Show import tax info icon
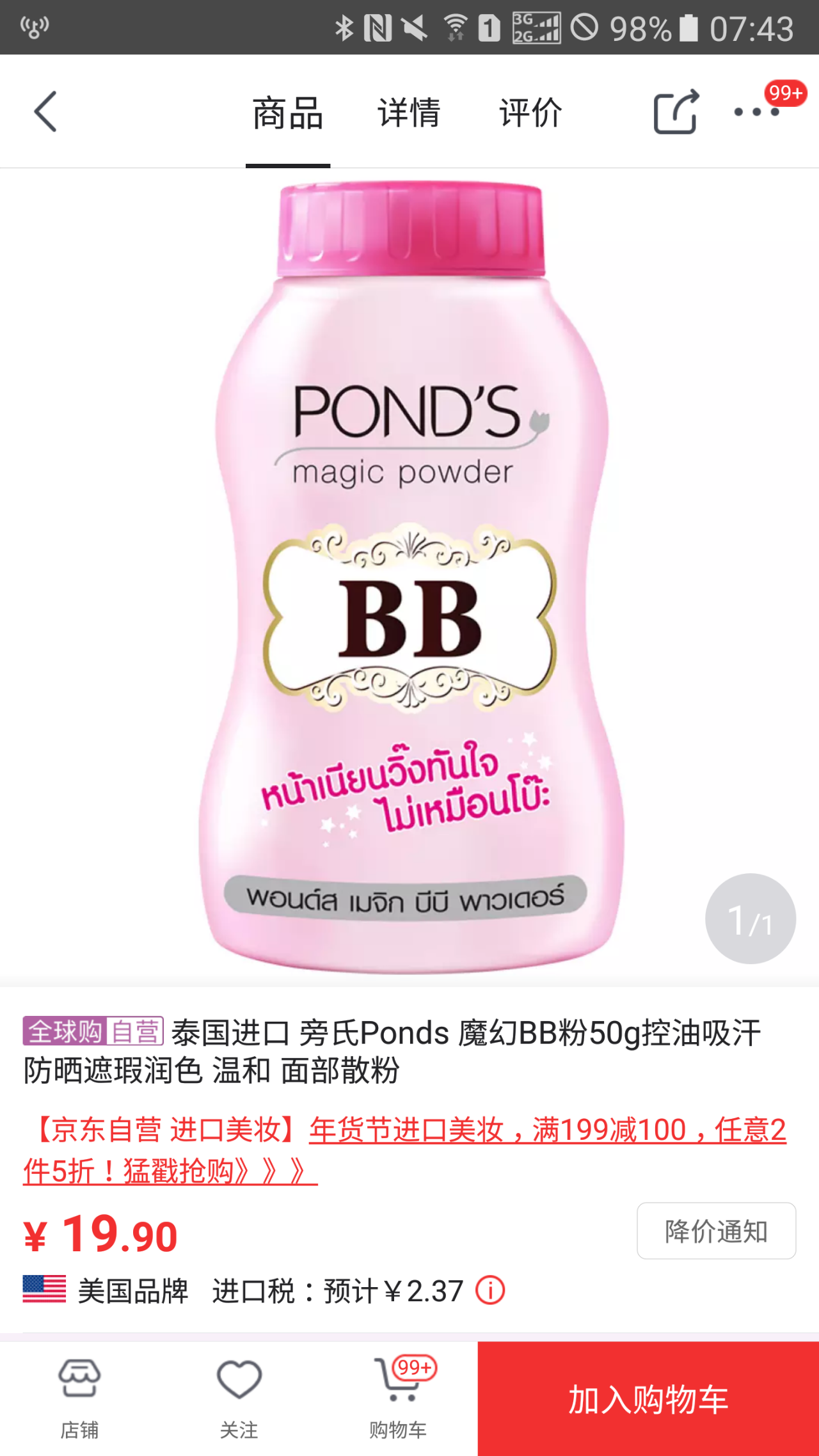Screen dimensions: 819x1456 490,1291
